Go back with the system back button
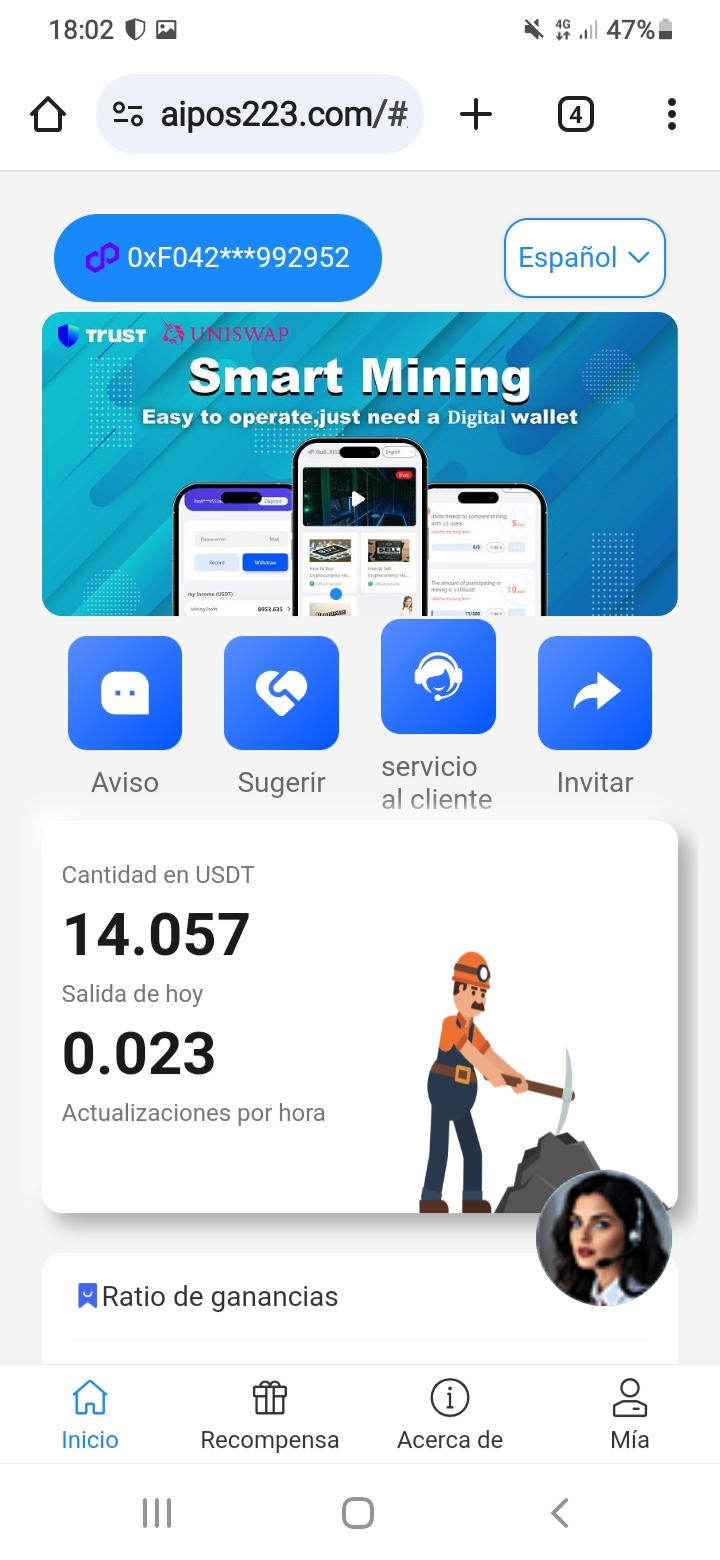This screenshot has height=1560, width=720. [x=560, y=1513]
